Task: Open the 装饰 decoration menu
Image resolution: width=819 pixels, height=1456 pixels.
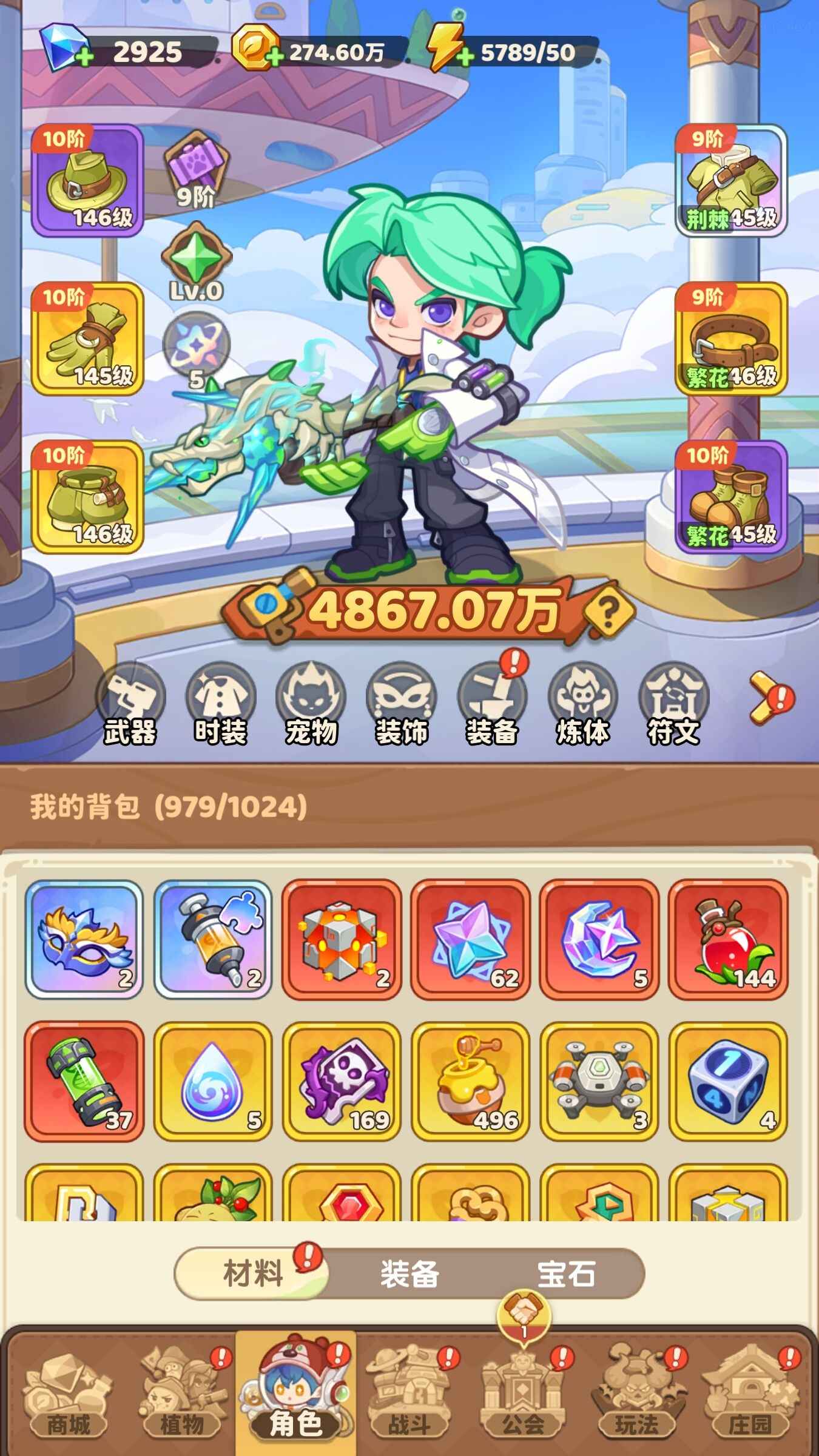Action: pos(401,704)
